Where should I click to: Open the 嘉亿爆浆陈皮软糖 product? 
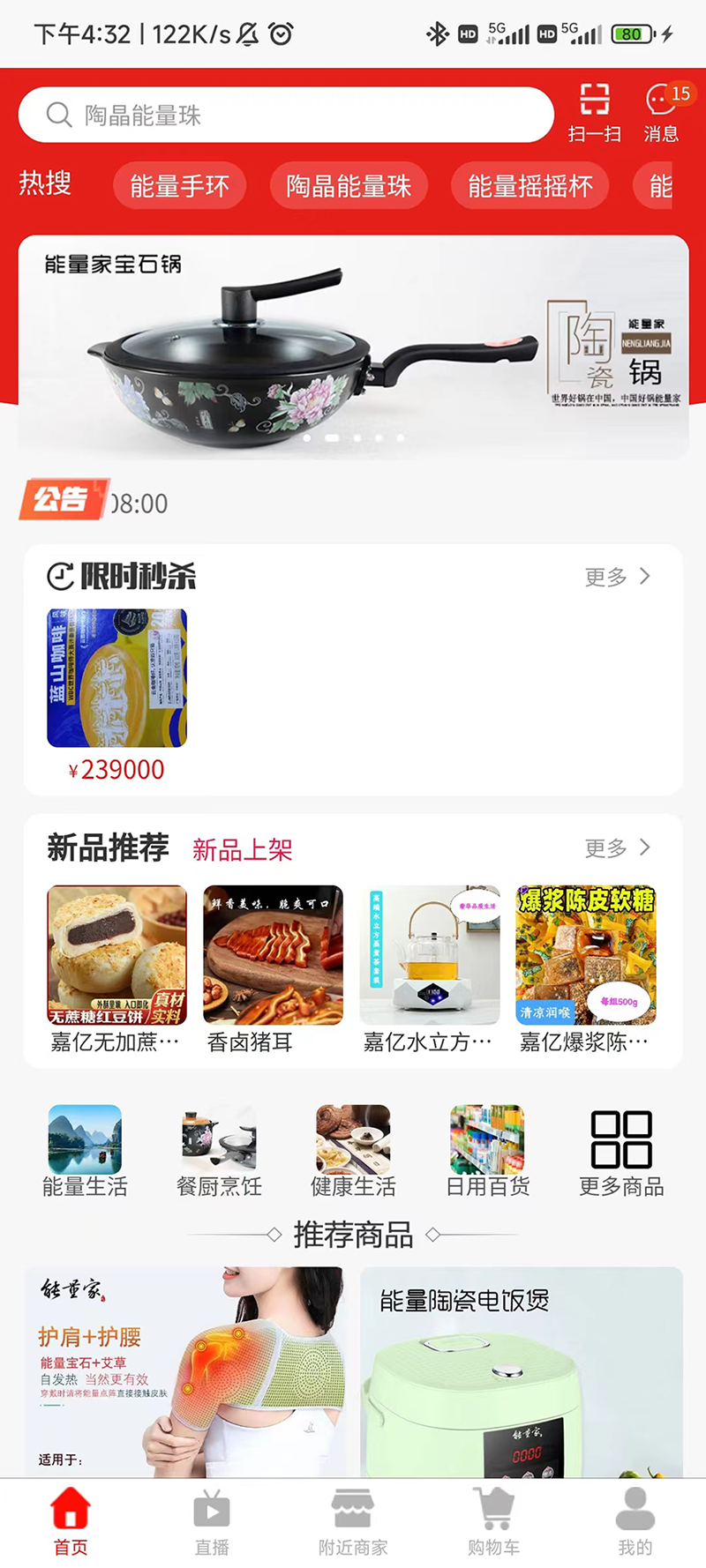[585, 968]
